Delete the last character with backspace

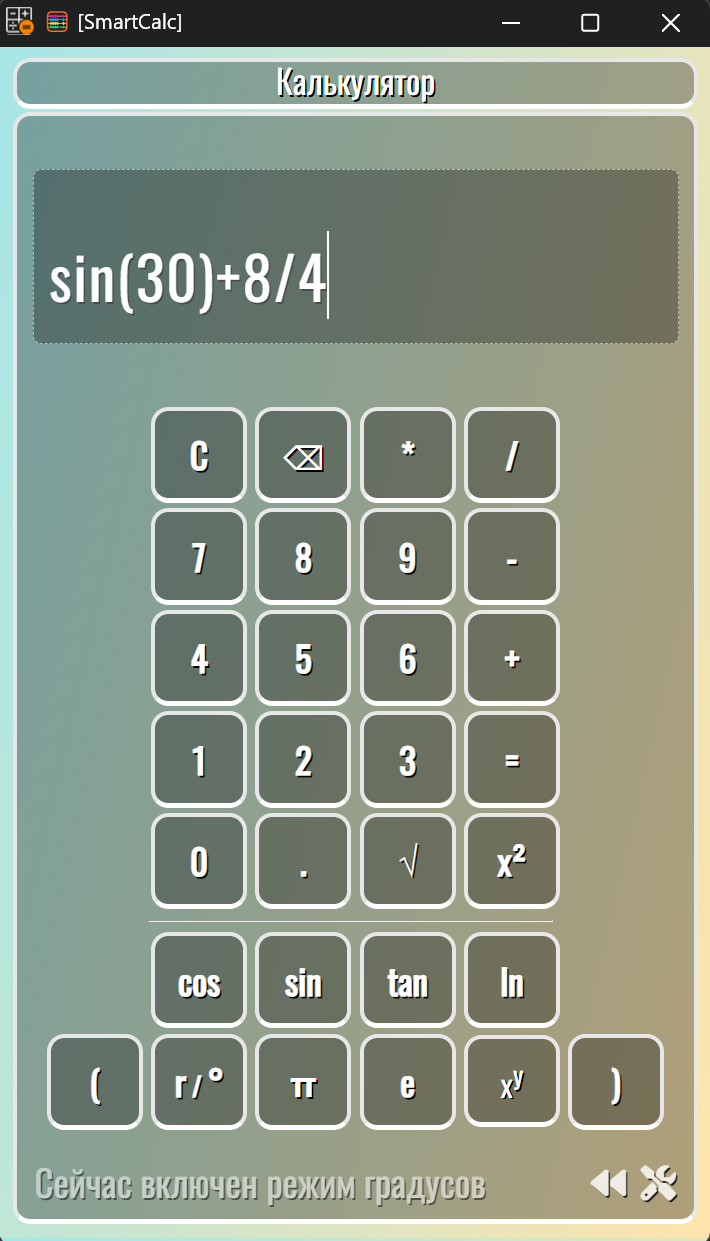(303, 455)
